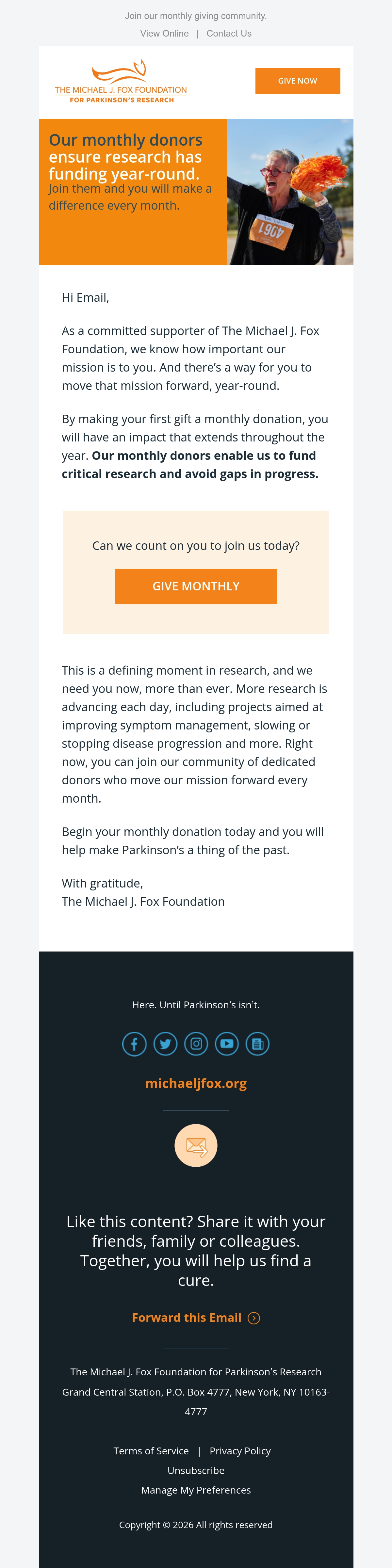
Task: Open the news blog icon
Action: click(257, 1044)
